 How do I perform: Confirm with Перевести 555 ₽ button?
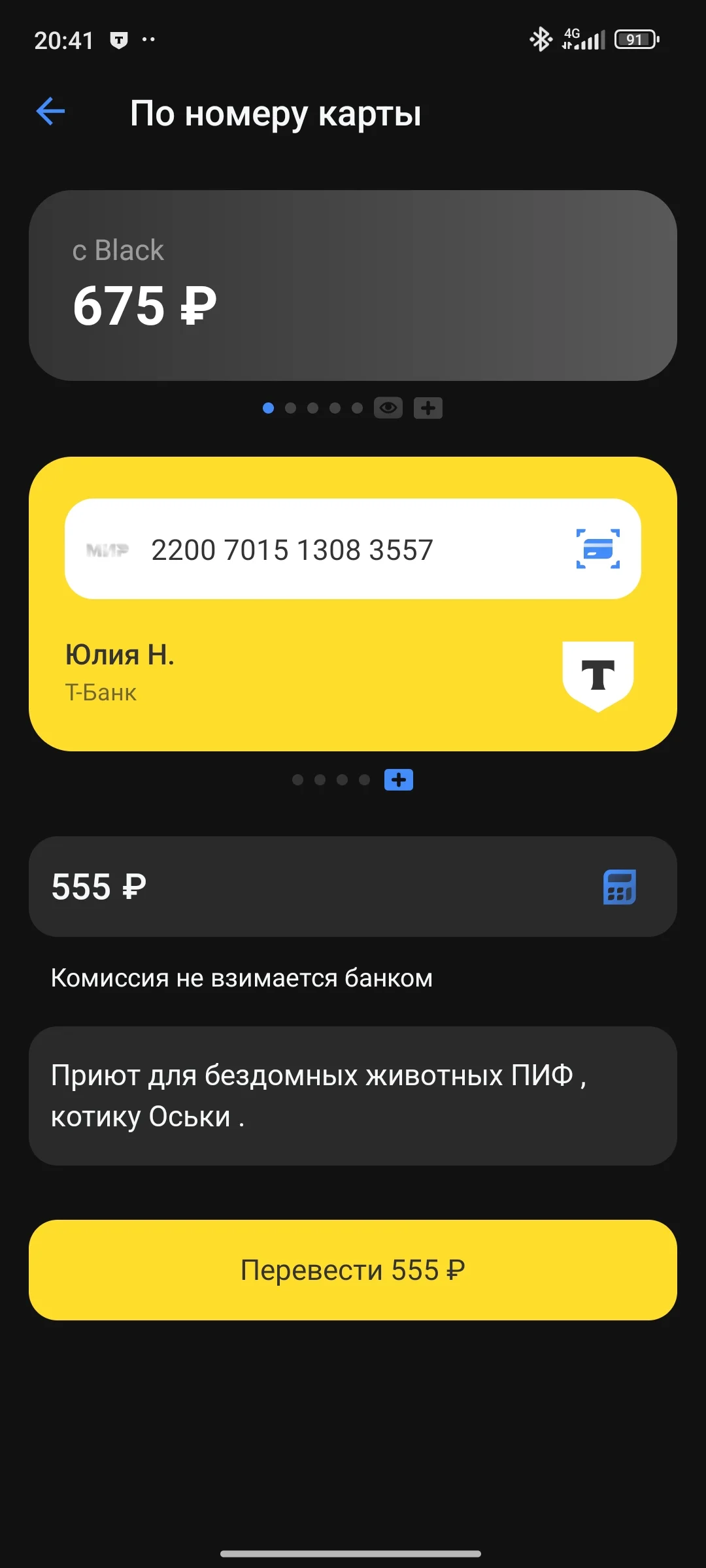click(x=353, y=1270)
